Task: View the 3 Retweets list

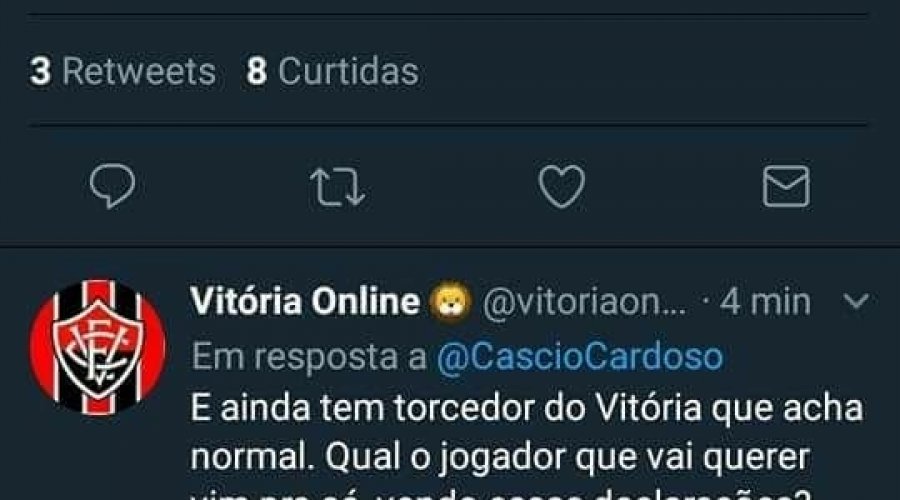Action: click(123, 72)
